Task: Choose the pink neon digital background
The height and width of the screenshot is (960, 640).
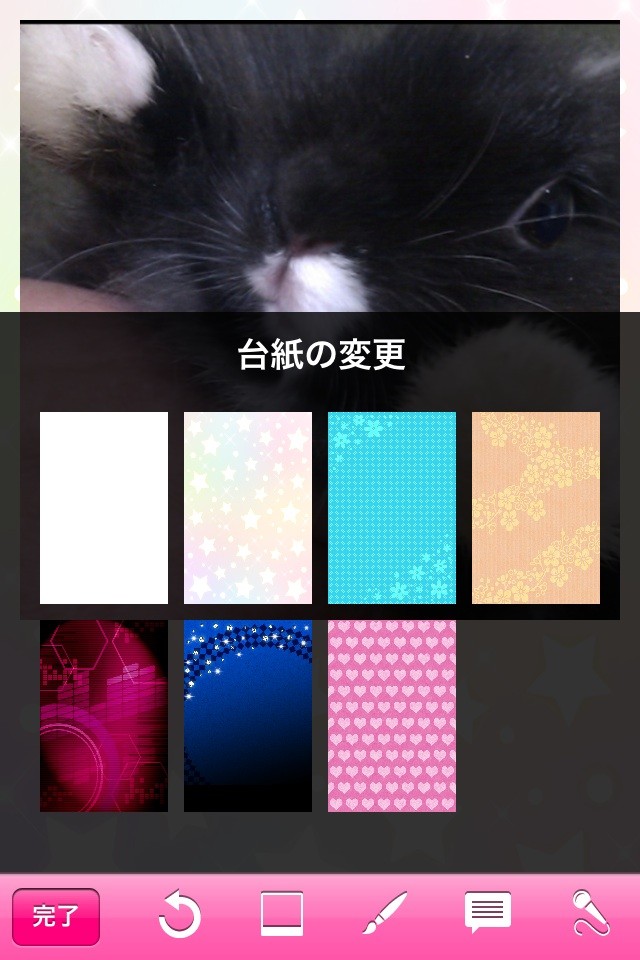Action: point(104,716)
